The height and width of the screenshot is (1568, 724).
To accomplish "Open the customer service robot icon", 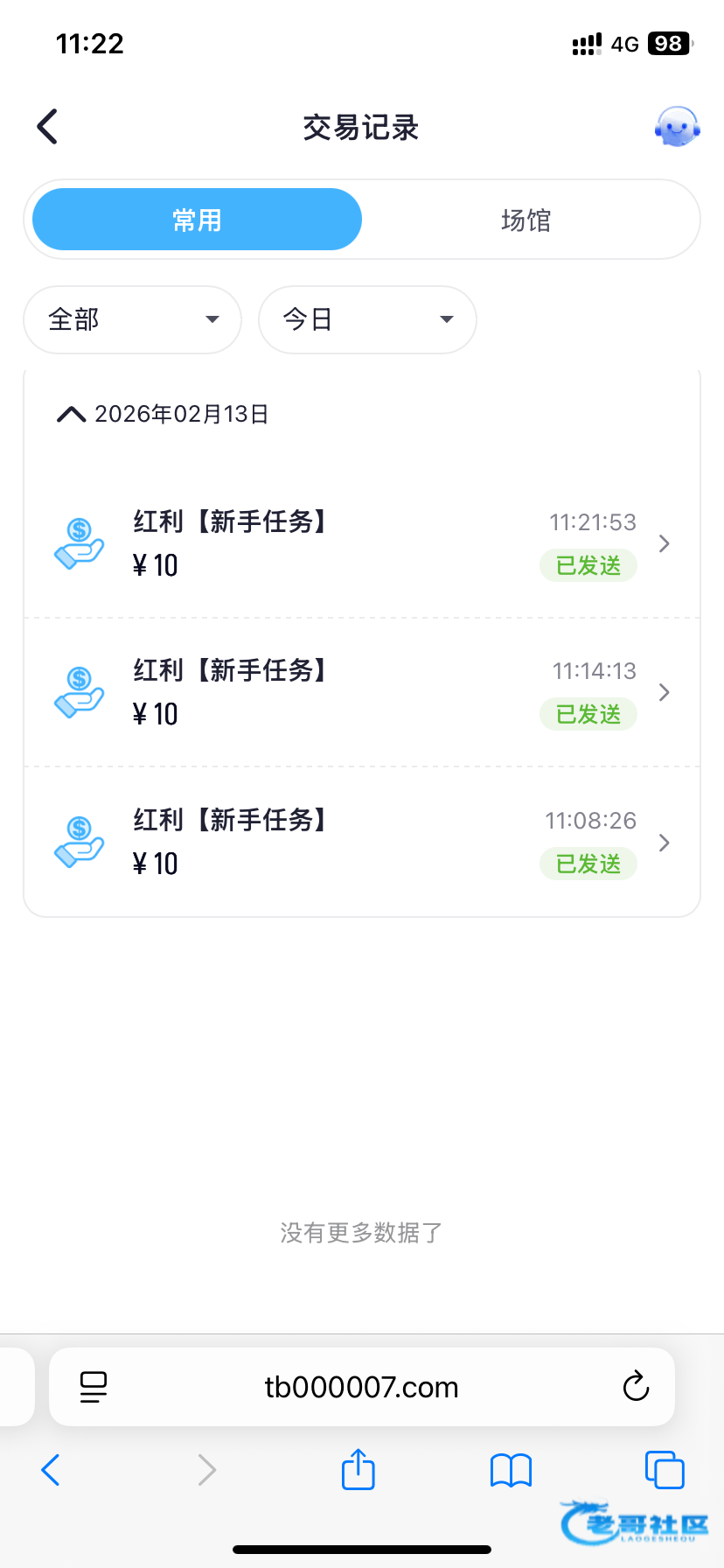I will (677, 128).
